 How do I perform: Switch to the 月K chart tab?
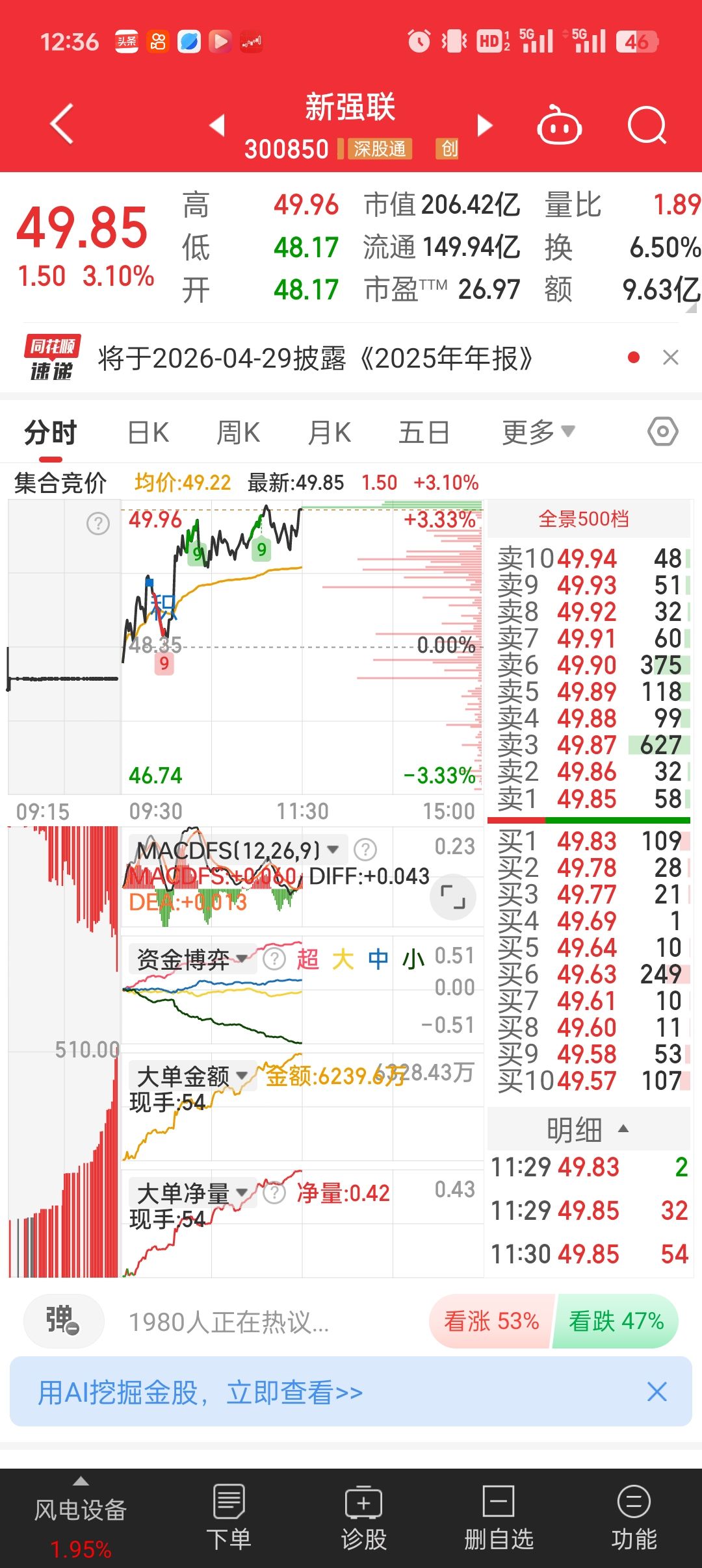[x=329, y=433]
